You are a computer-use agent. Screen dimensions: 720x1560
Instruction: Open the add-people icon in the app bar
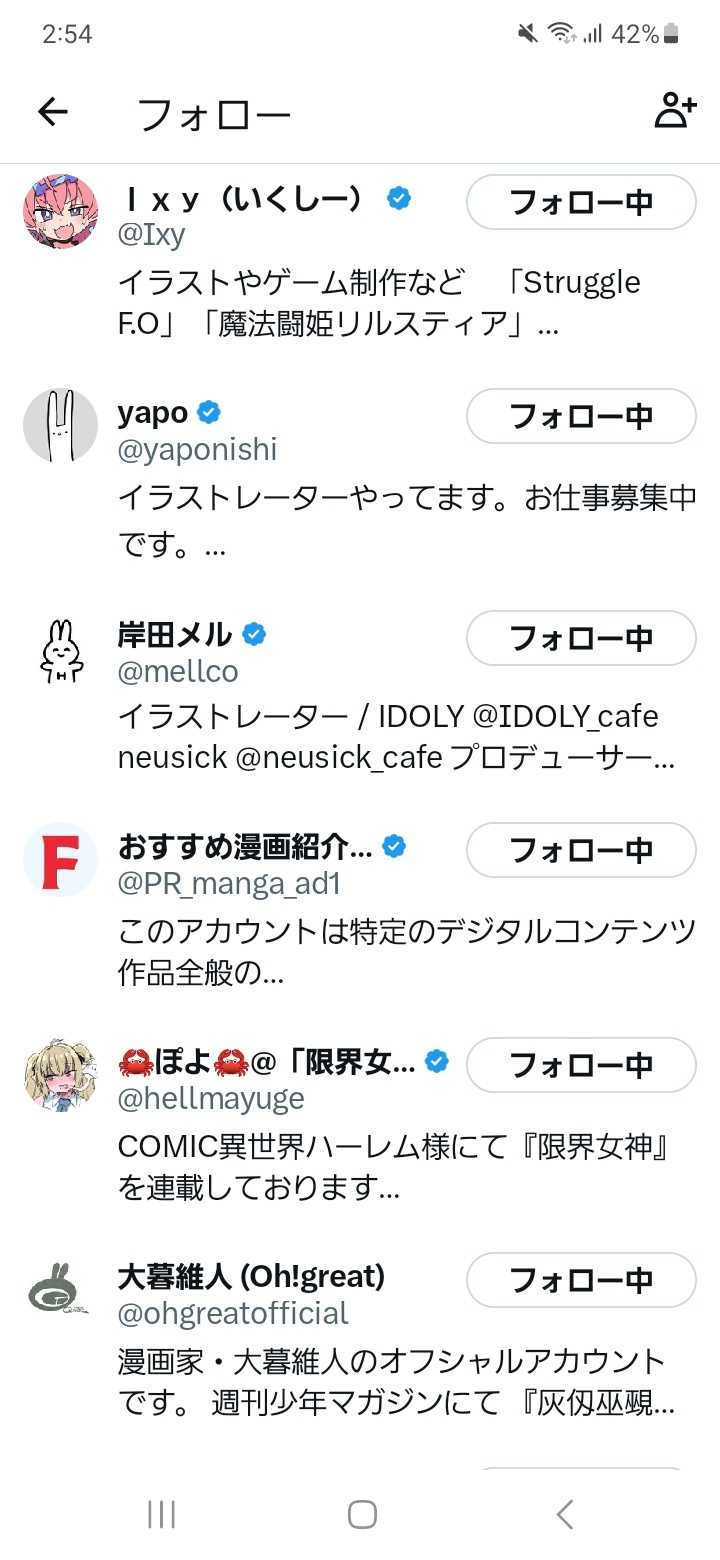(675, 112)
